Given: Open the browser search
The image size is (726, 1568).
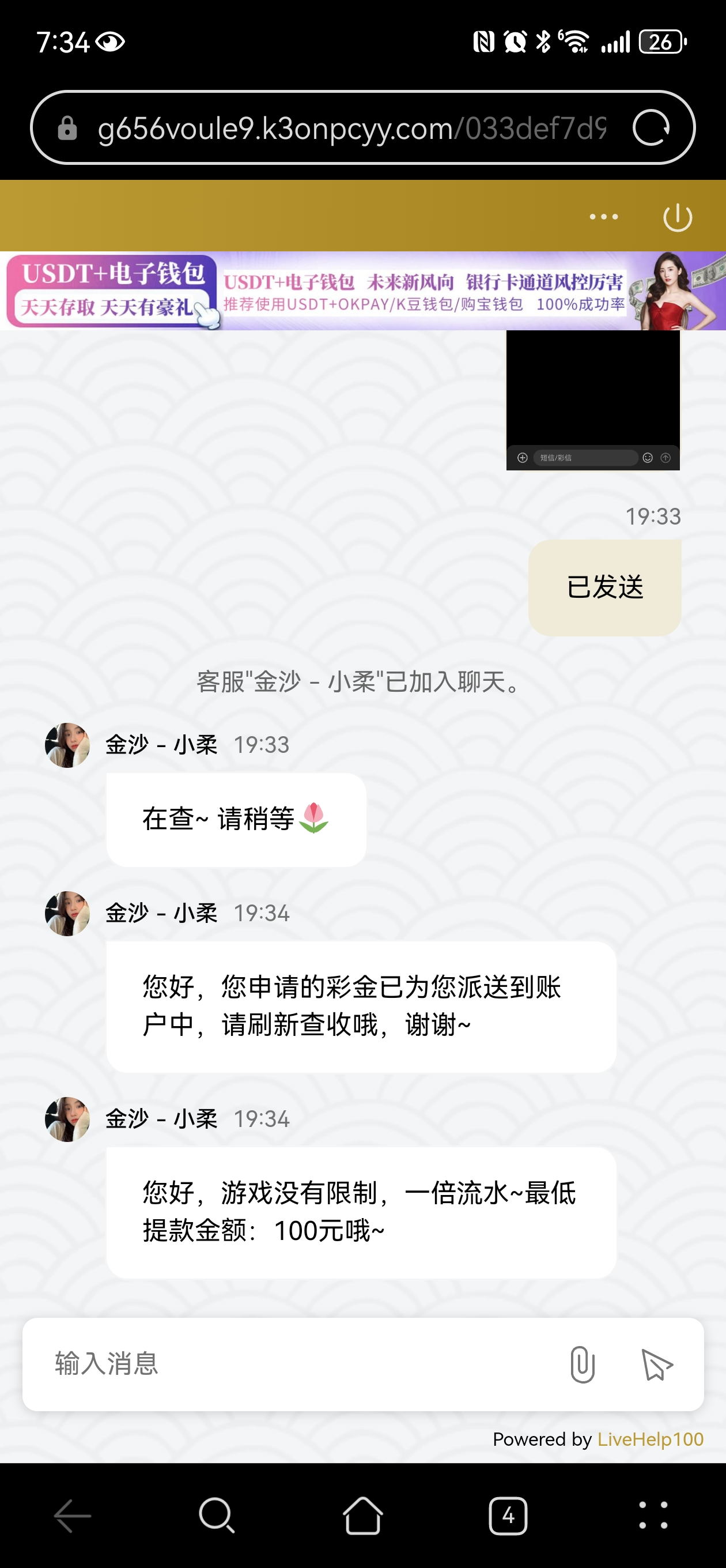Looking at the screenshot, I should click(217, 1515).
